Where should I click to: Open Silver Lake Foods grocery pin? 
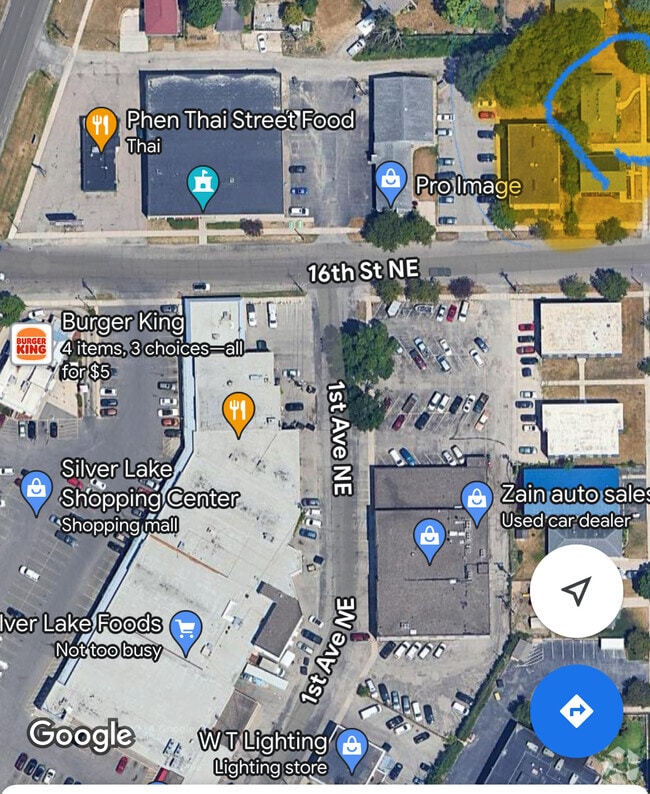point(185,630)
